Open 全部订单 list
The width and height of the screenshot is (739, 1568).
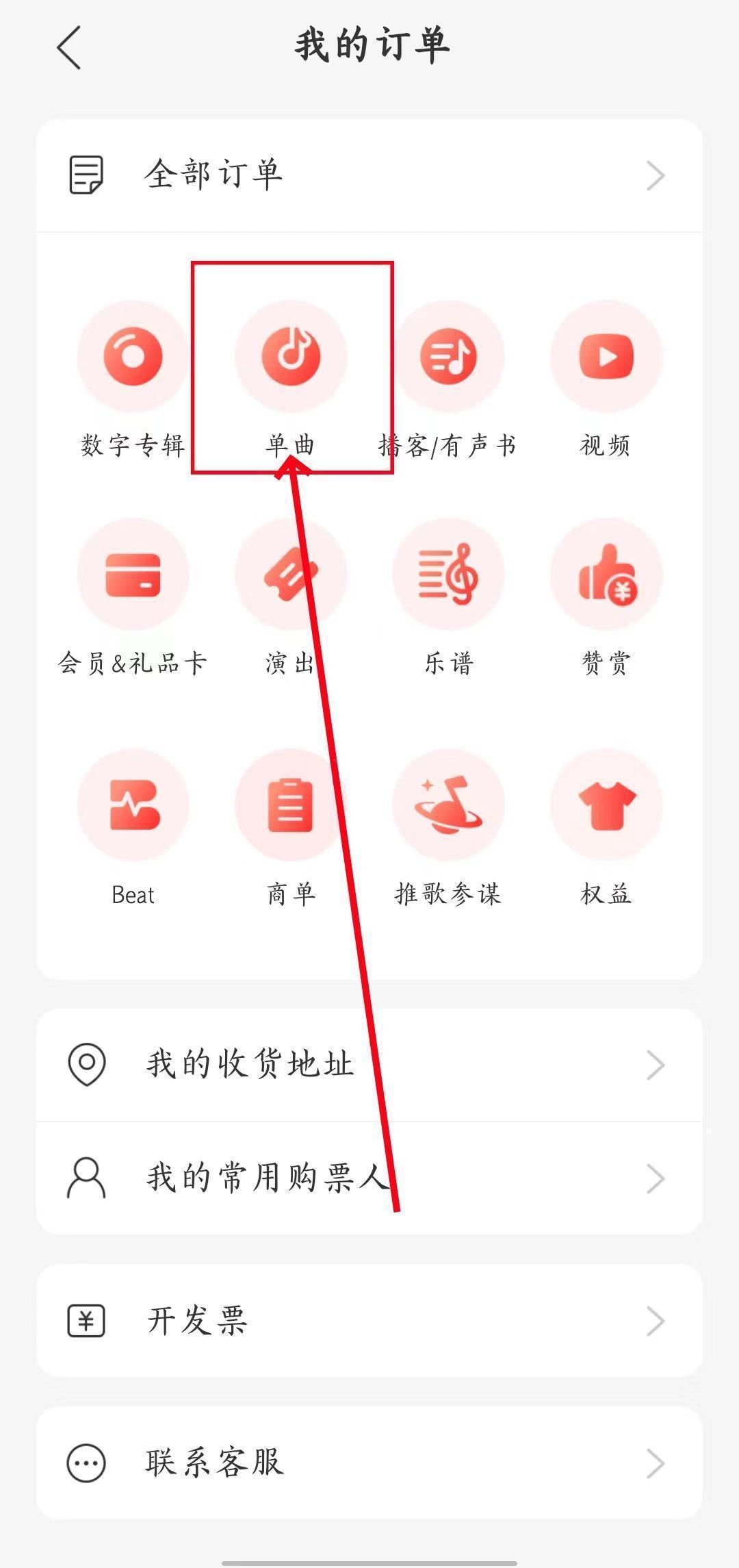coord(369,175)
